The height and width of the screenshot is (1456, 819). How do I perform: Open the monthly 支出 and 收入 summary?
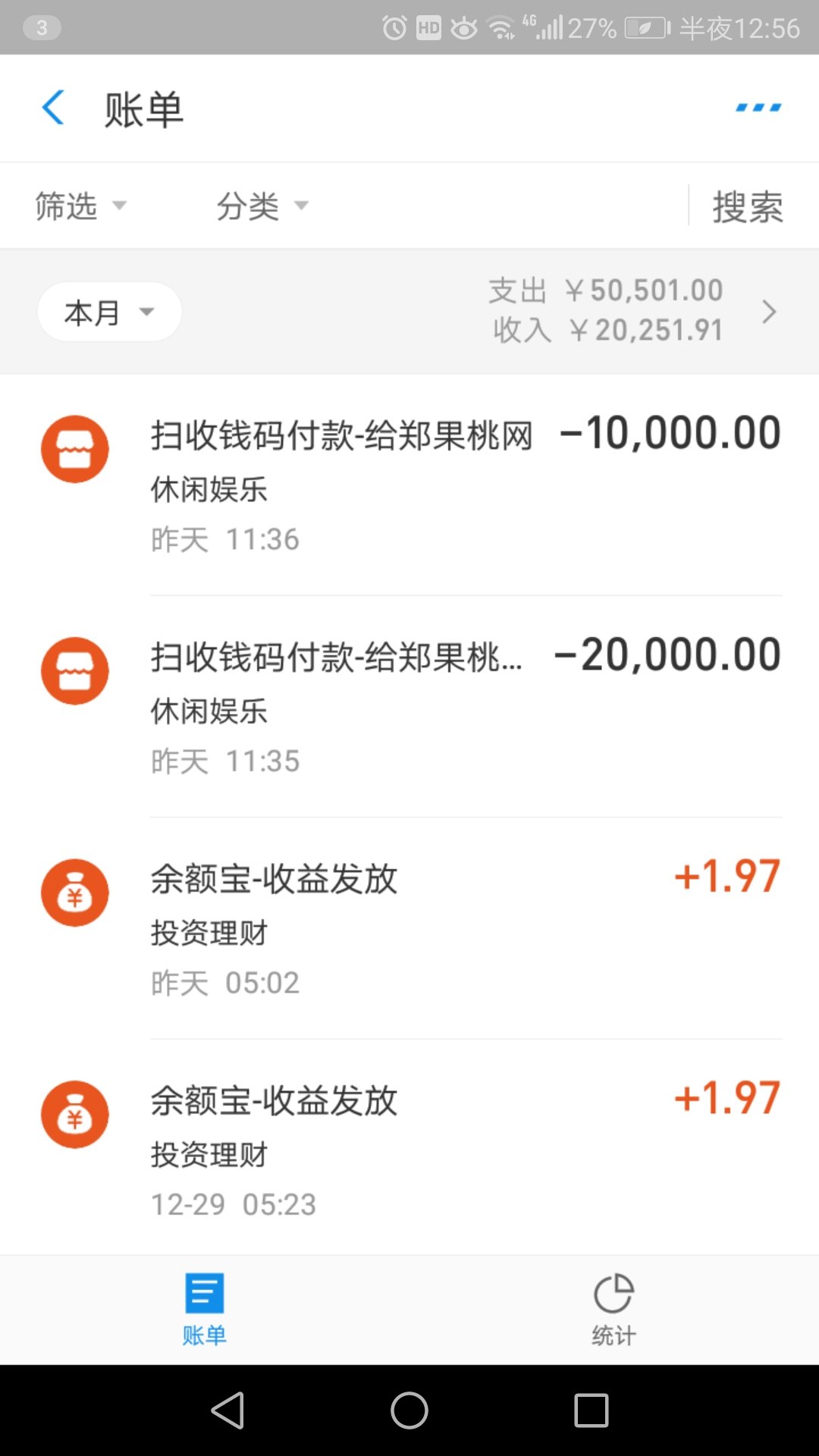pos(633,311)
